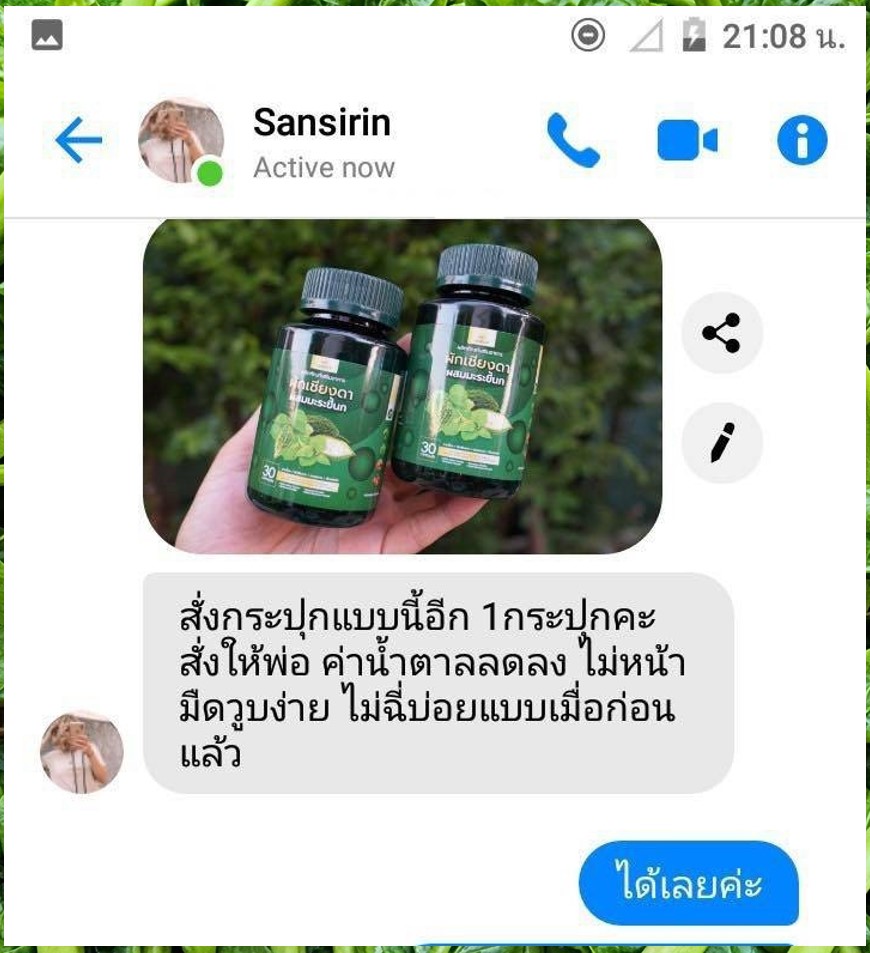Start a voice call with Sansirin
This screenshot has width=870, height=953.
(x=573, y=141)
